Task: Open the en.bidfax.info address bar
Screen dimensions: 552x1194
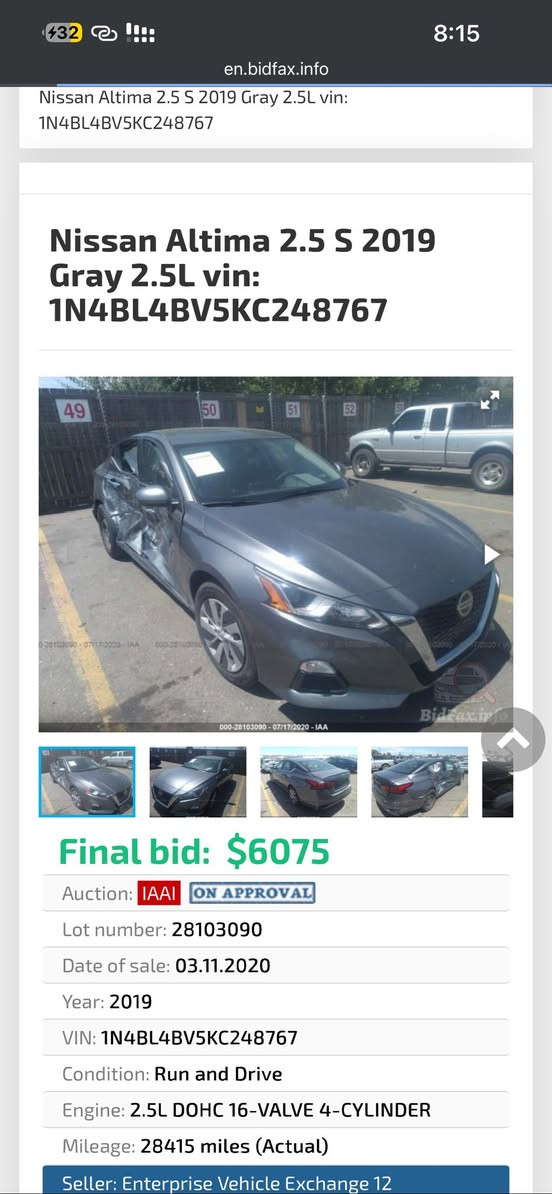Action: click(x=276, y=69)
